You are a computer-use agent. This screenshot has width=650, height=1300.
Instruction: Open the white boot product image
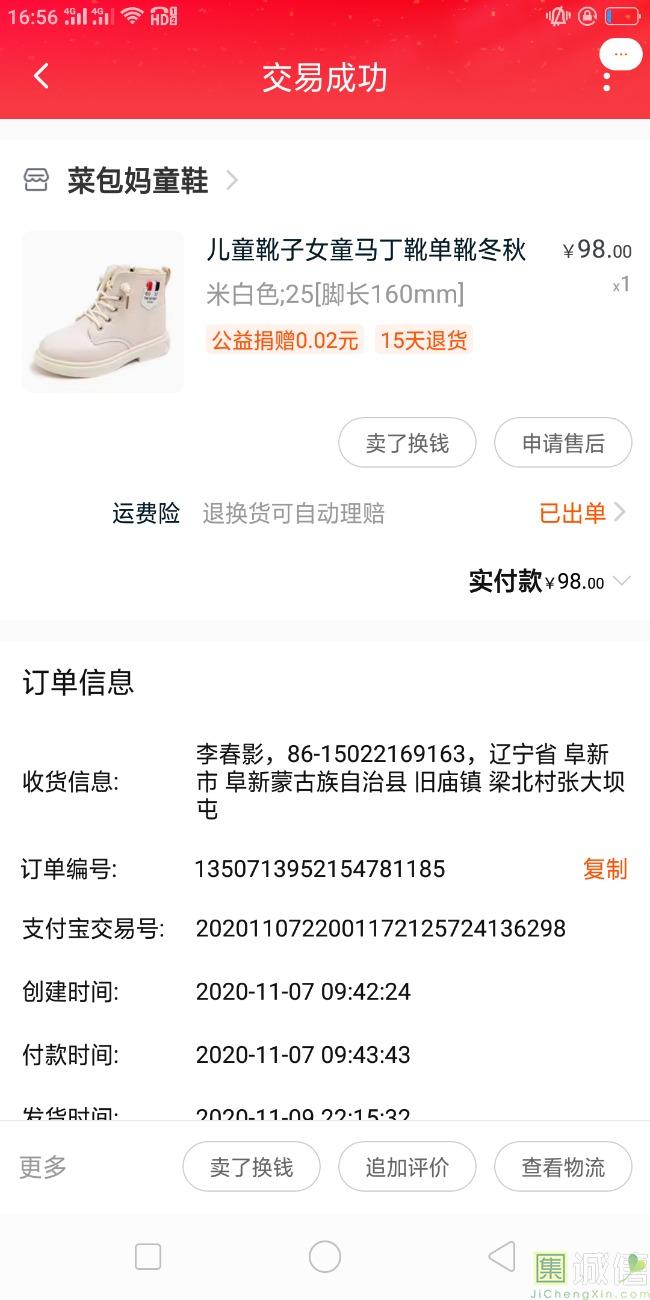click(x=103, y=312)
